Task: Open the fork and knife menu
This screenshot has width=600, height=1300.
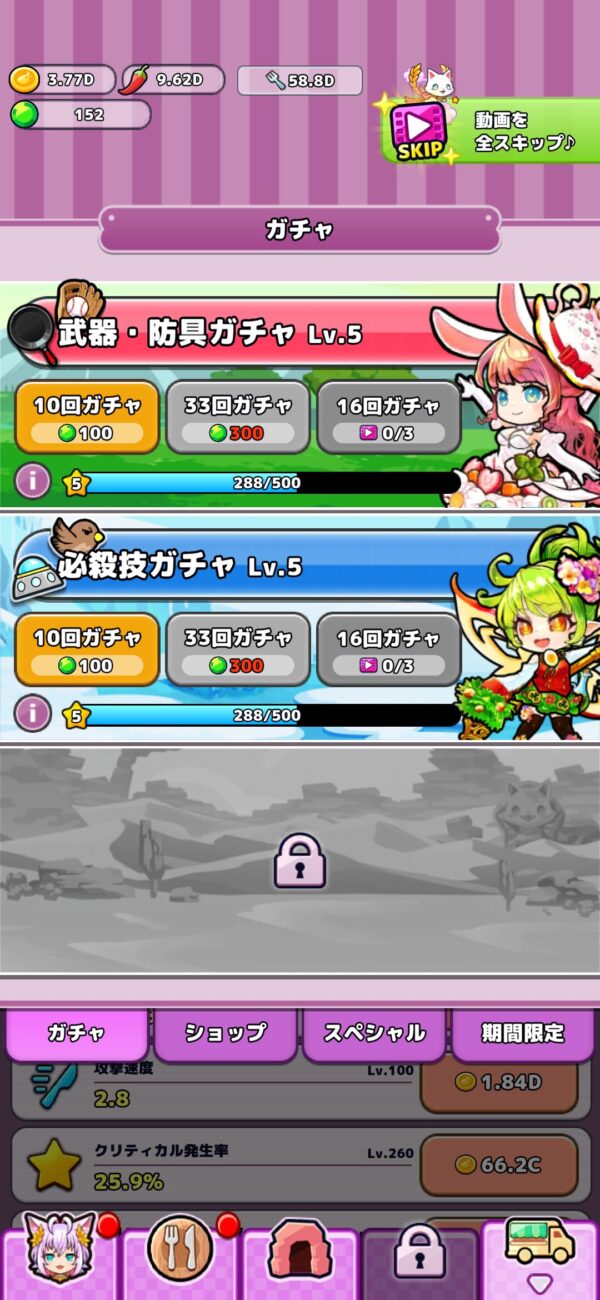Action: (180, 1257)
